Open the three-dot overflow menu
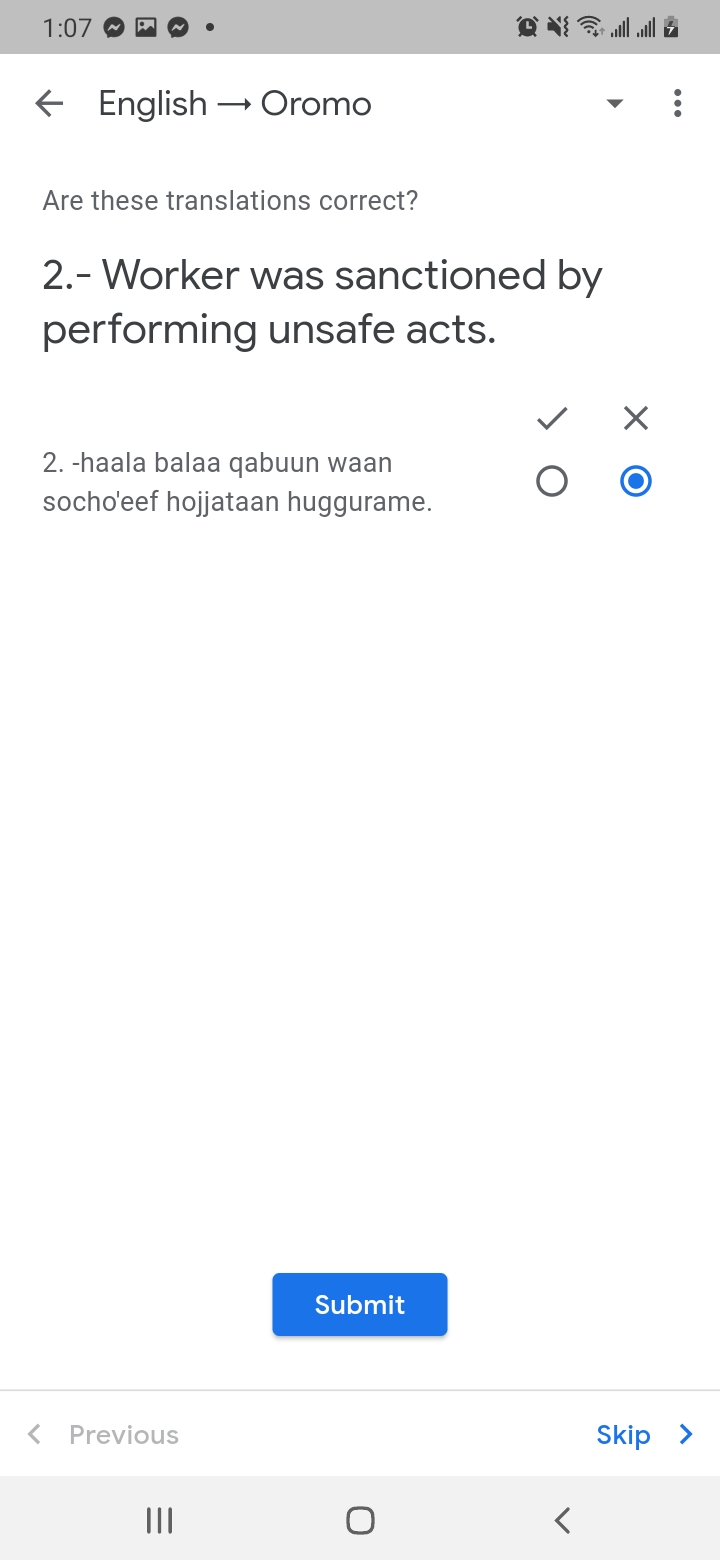 click(677, 103)
